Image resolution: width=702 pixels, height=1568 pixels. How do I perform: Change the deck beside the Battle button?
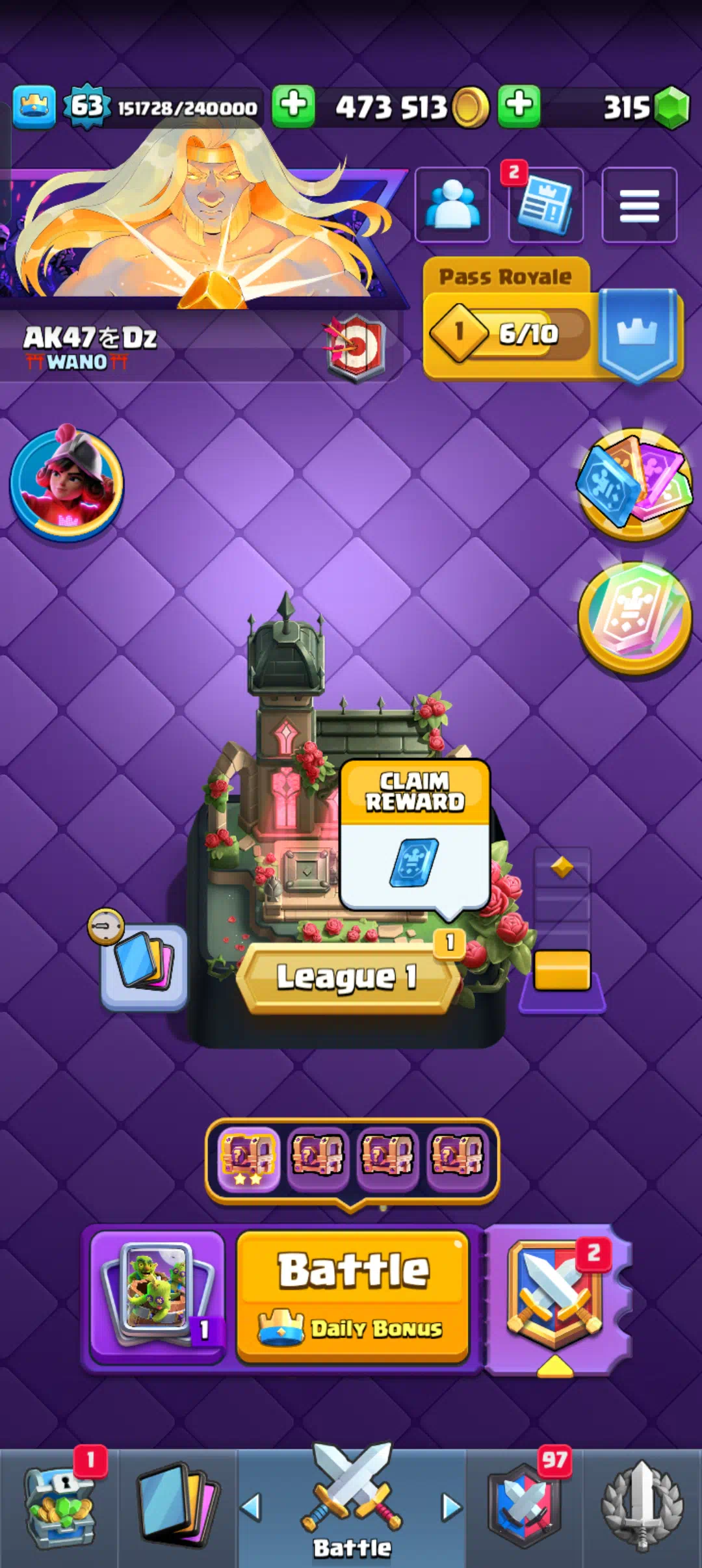tap(158, 1295)
